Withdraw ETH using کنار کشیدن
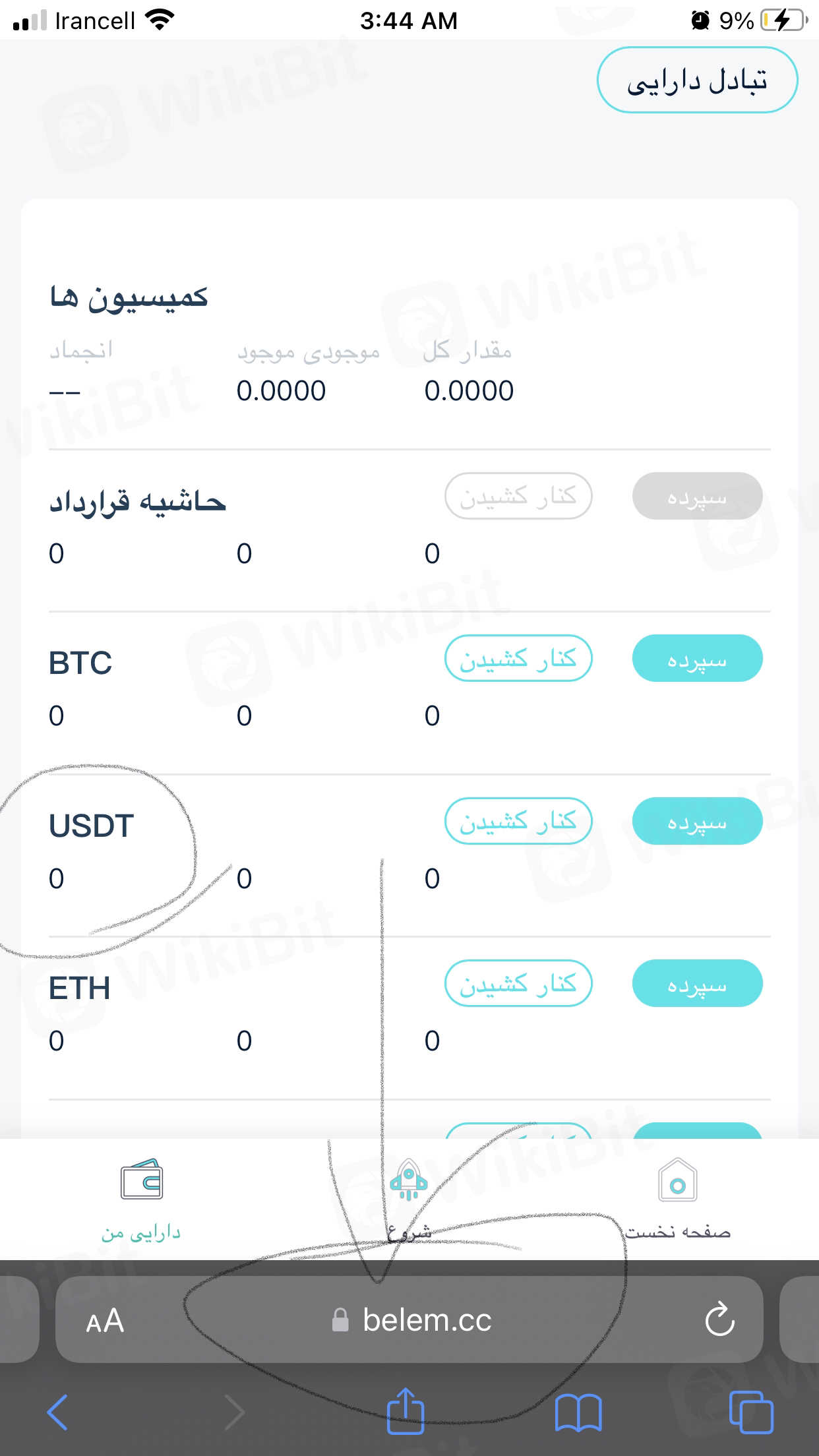This screenshot has width=819, height=1456. point(518,984)
